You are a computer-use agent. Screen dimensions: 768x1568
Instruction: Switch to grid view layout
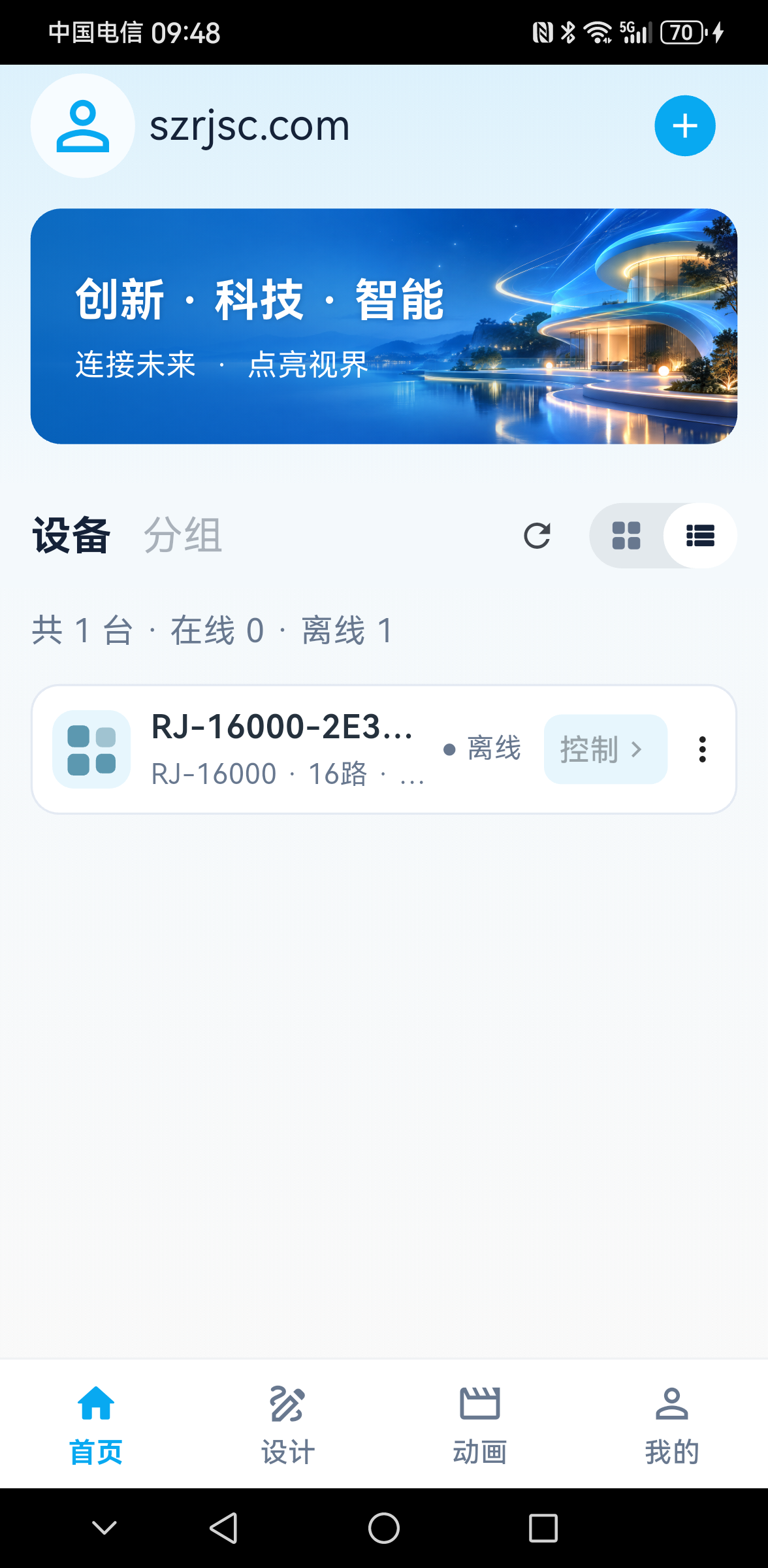[626, 536]
